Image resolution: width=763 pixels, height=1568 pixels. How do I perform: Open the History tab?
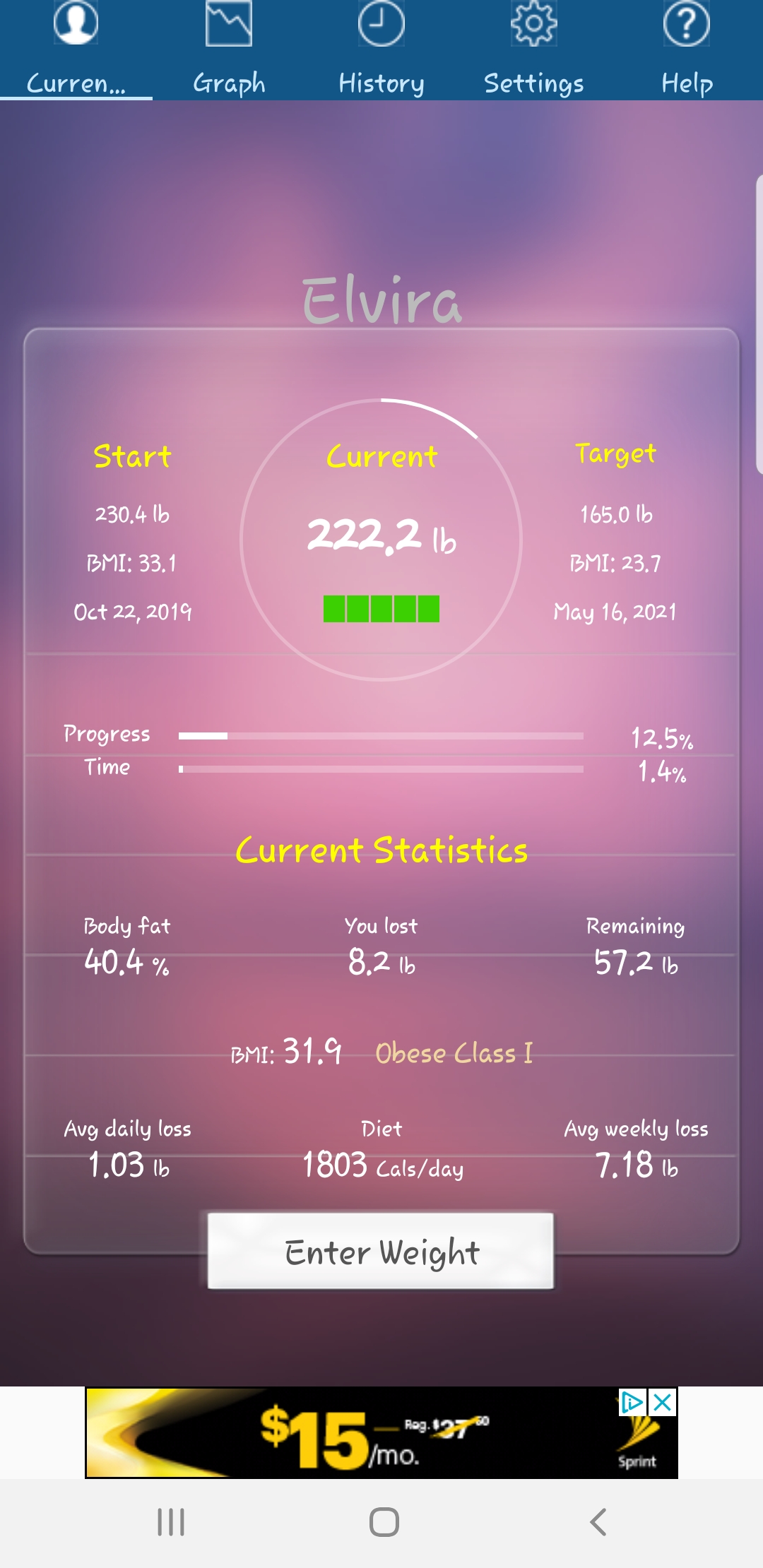(381, 50)
